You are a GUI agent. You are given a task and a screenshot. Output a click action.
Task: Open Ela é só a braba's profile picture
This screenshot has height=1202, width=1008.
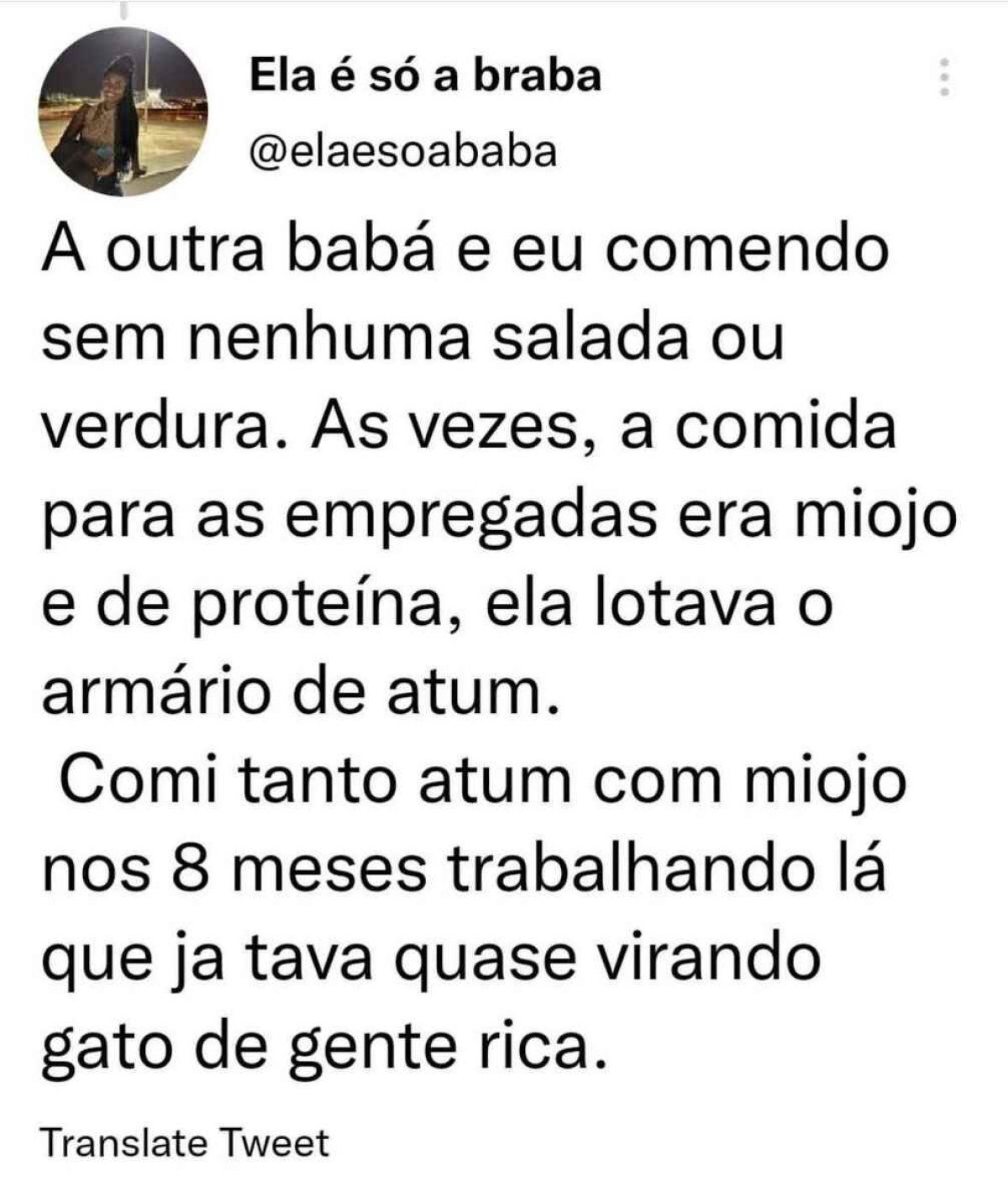pyautogui.click(x=123, y=114)
